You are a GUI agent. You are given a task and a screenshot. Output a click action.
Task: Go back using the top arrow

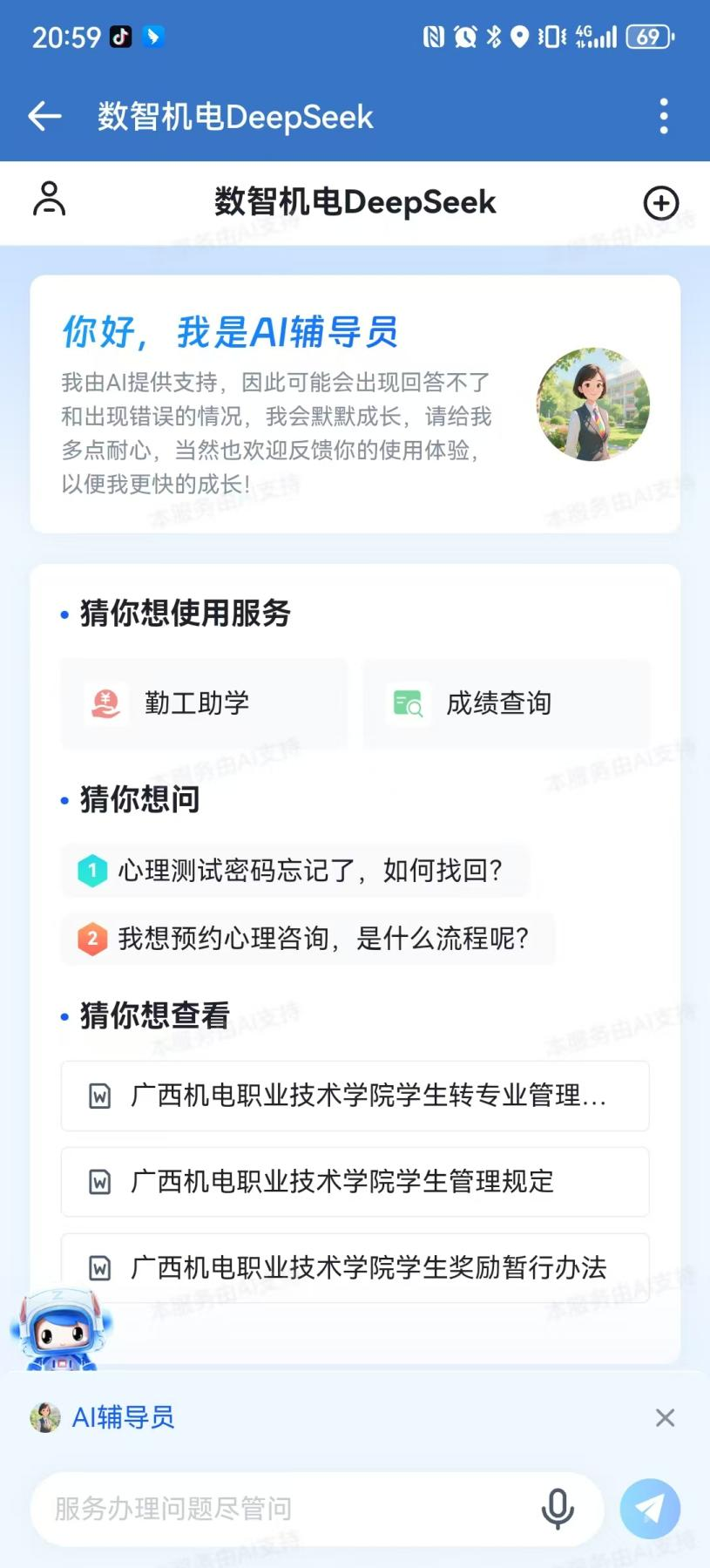pos(44,116)
